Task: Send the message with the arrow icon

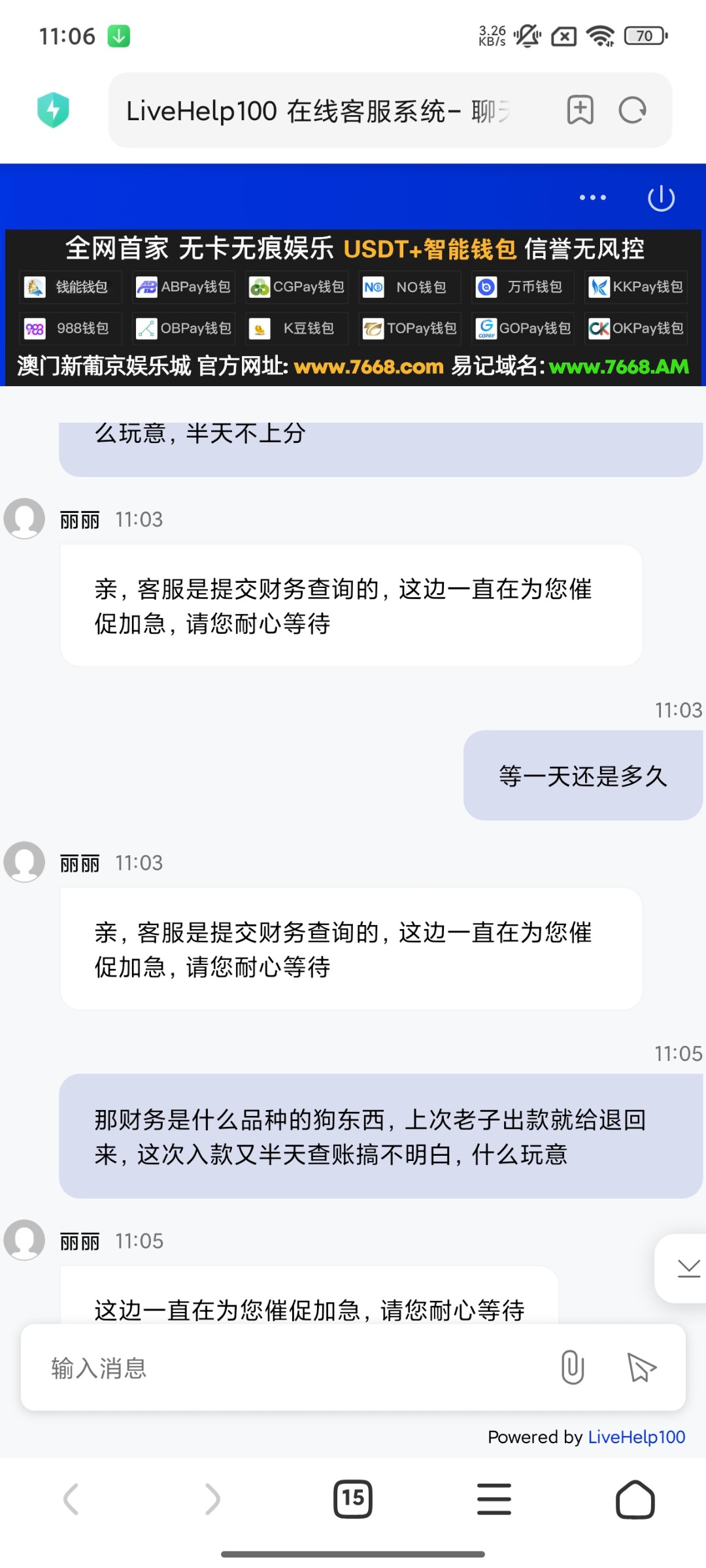Action: [x=641, y=1367]
